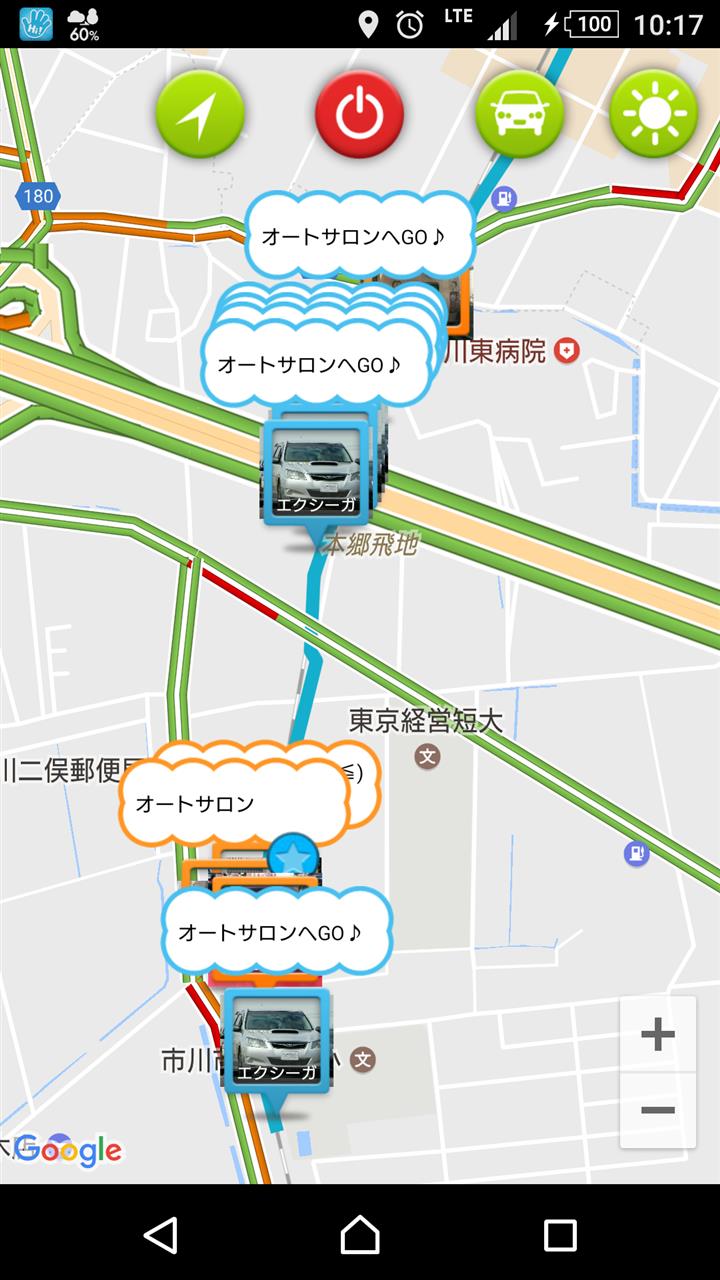720x1280 pixels.
Task: Open recent apps overview
Action: [x=560, y=1235]
